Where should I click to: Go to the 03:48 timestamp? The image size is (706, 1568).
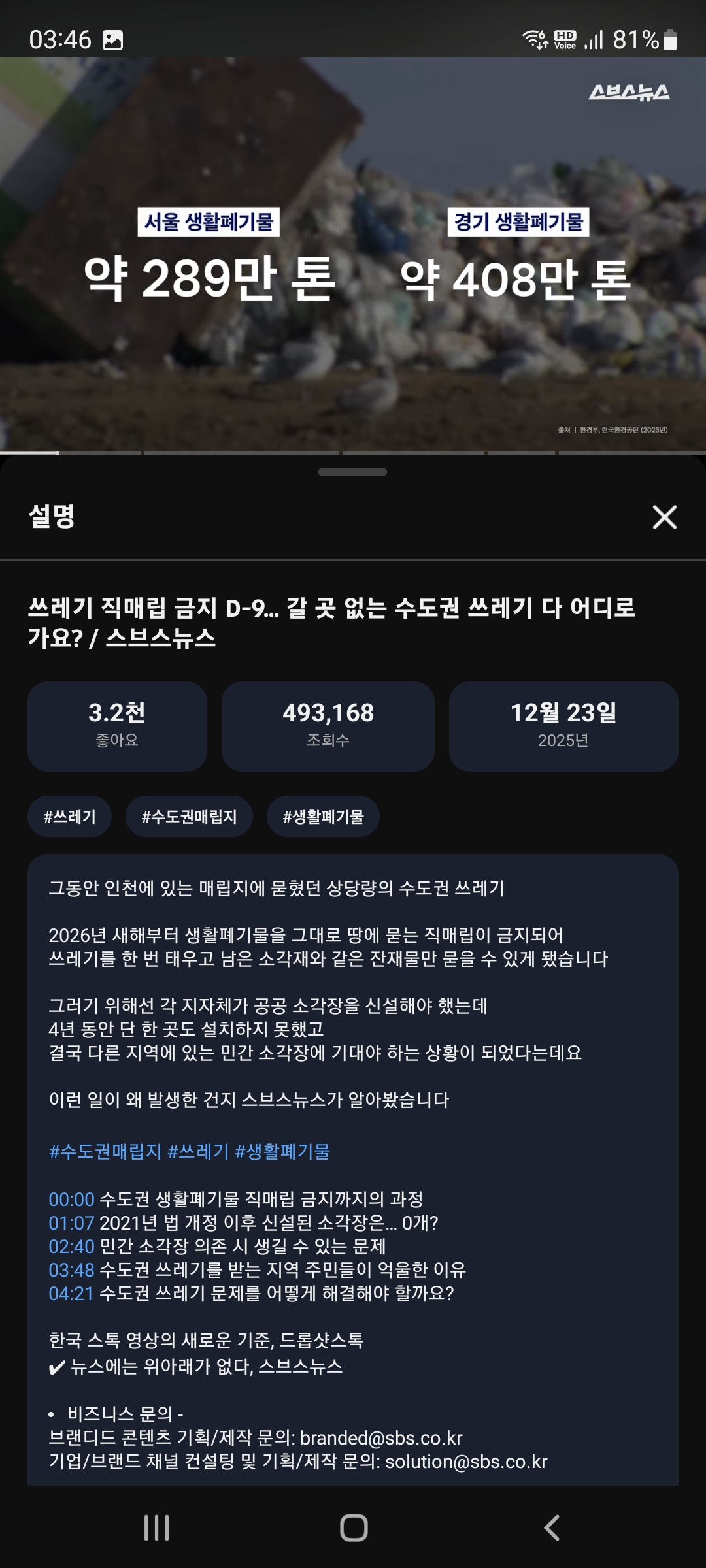tap(71, 1269)
